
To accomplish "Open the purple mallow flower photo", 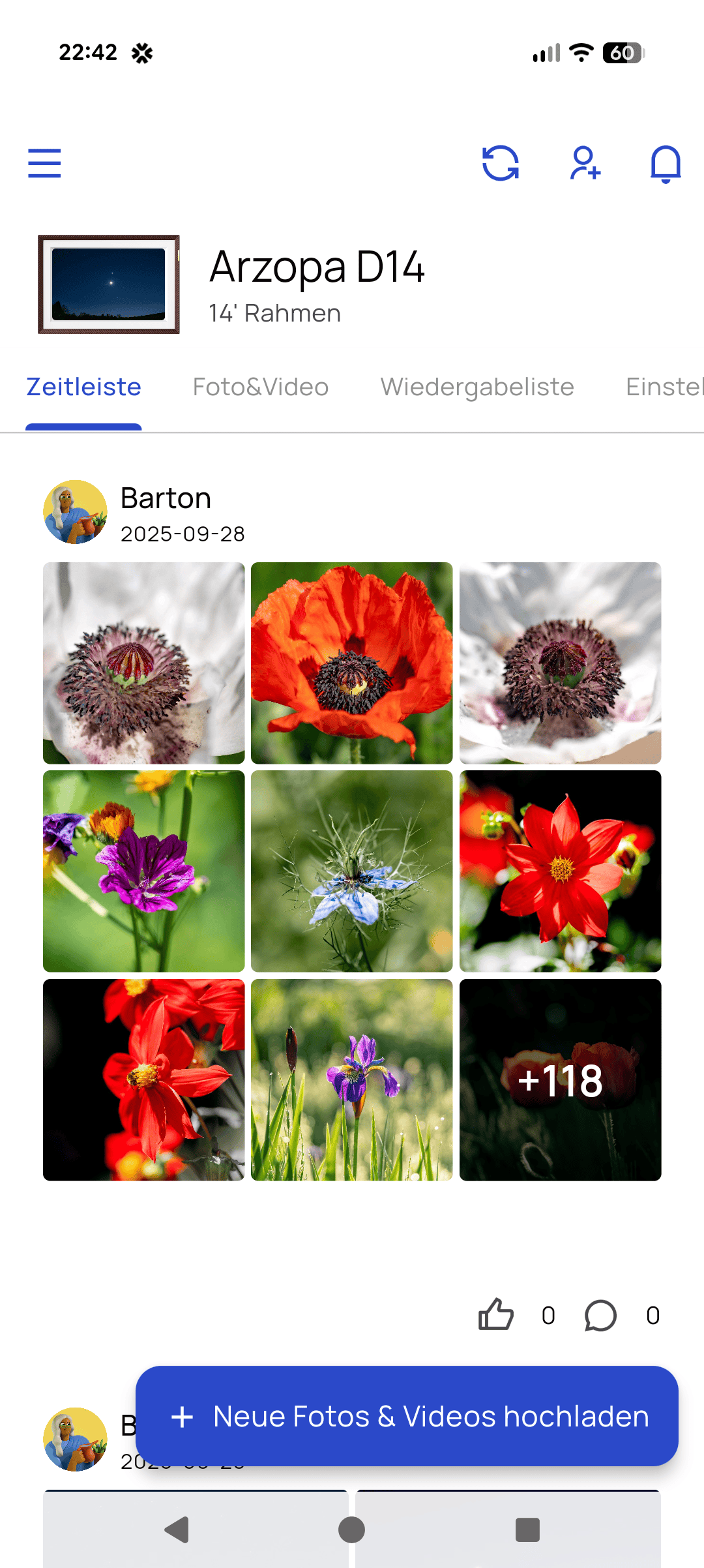I will [x=143, y=871].
